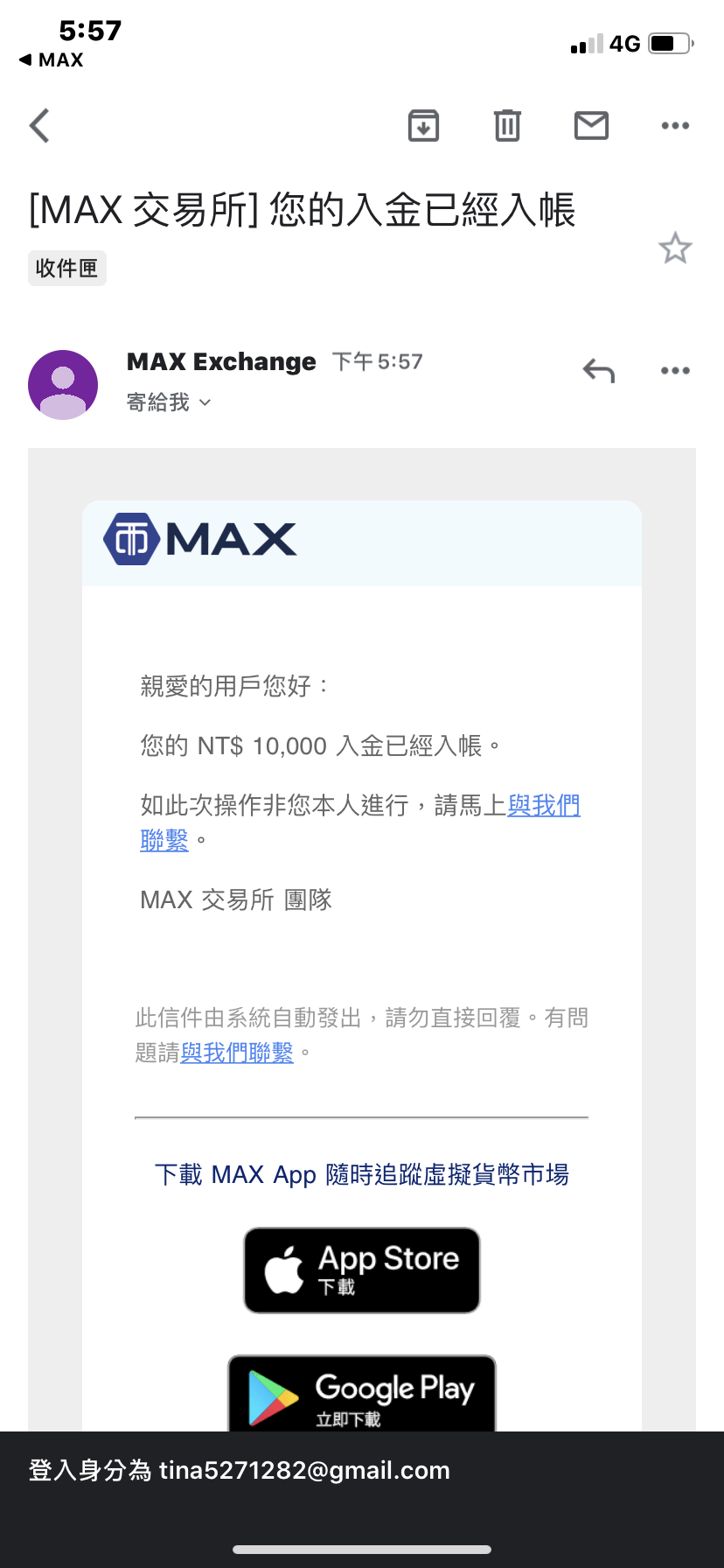Go back to the inbox list
Screen dimensions: 724x1568
pos(39,125)
